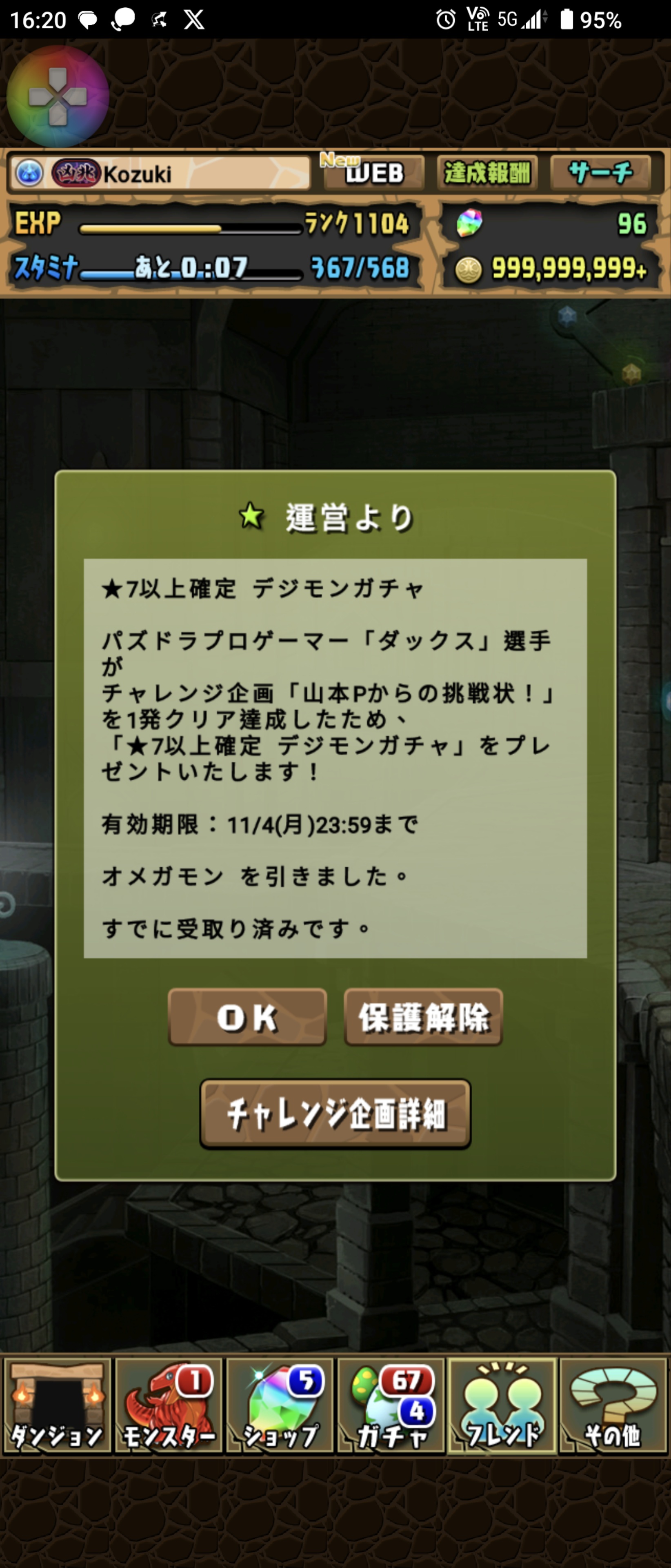Open 達成報酬 achievement rewards
The image size is (671, 1568).
(x=487, y=174)
